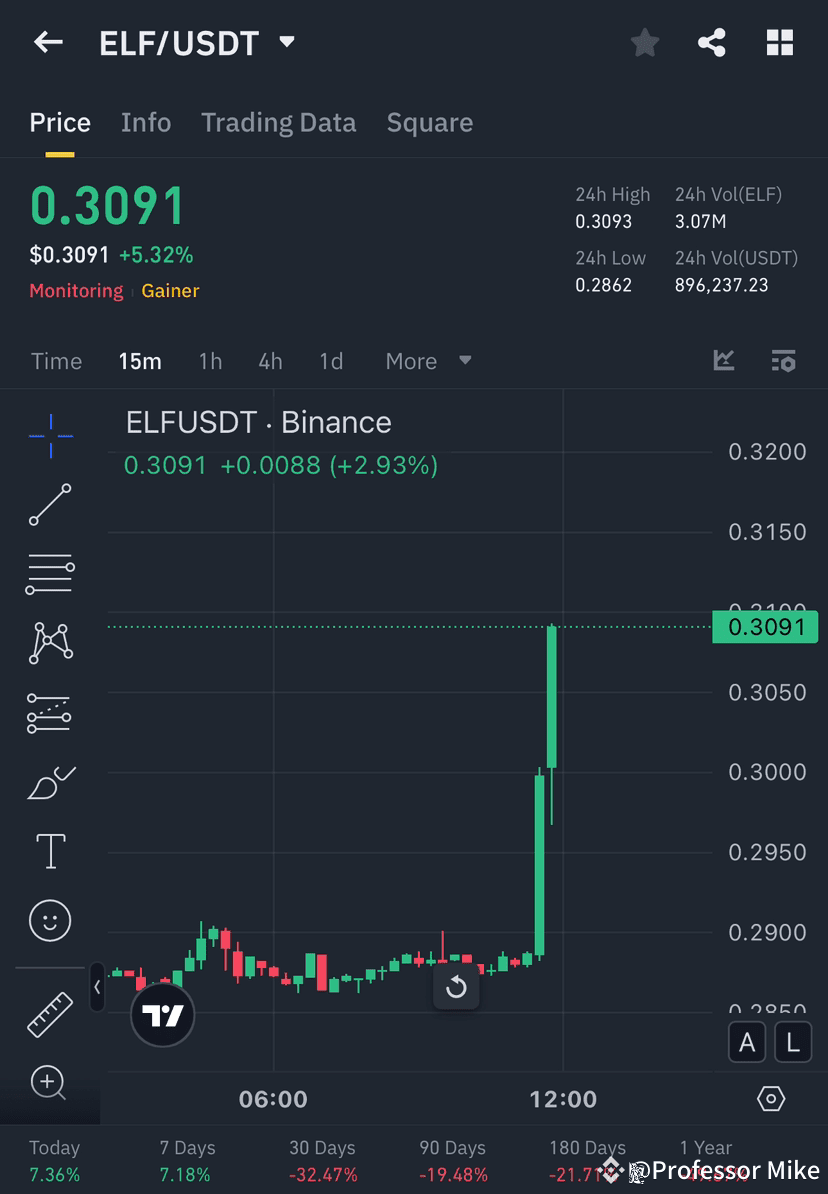The image size is (828, 1194).
Task: Open the Horizontal Lines drawing tool
Action: [x=50, y=574]
